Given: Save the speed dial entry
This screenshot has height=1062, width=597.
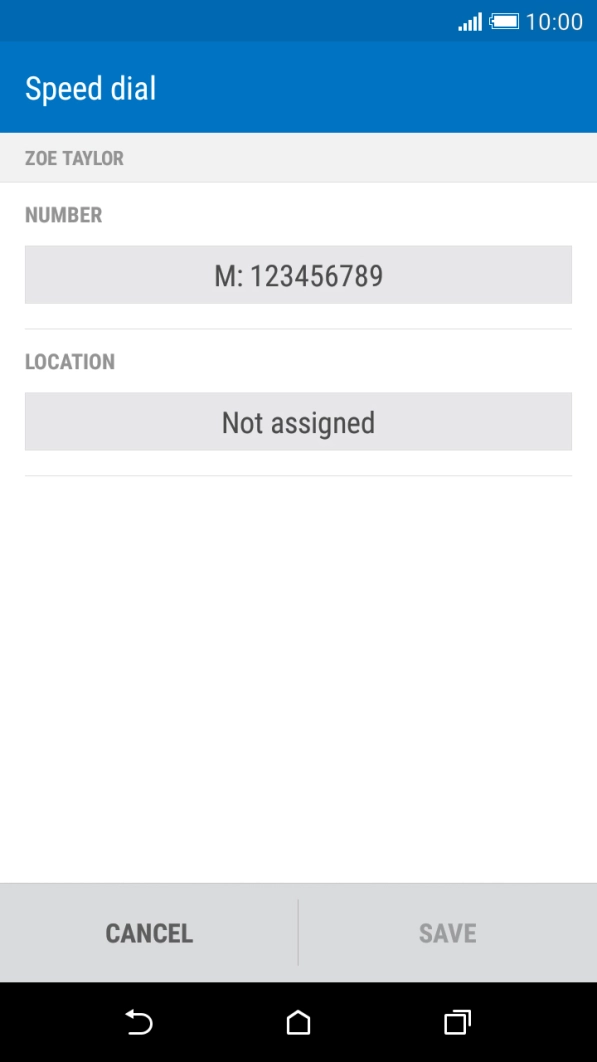Looking at the screenshot, I should (x=448, y=933).
